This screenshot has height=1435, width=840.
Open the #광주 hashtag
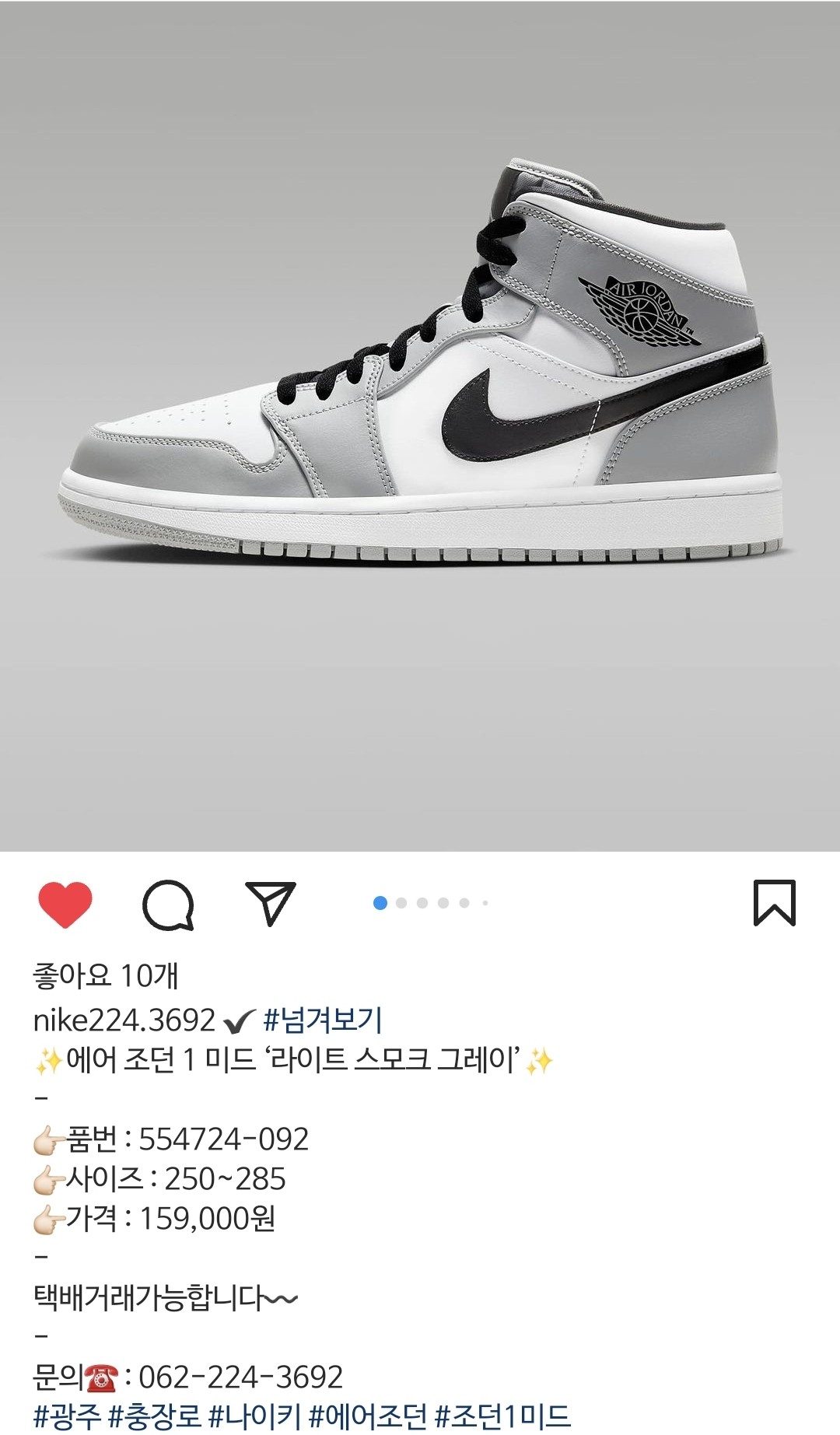pyautogui.click(x=67, y=1416)
